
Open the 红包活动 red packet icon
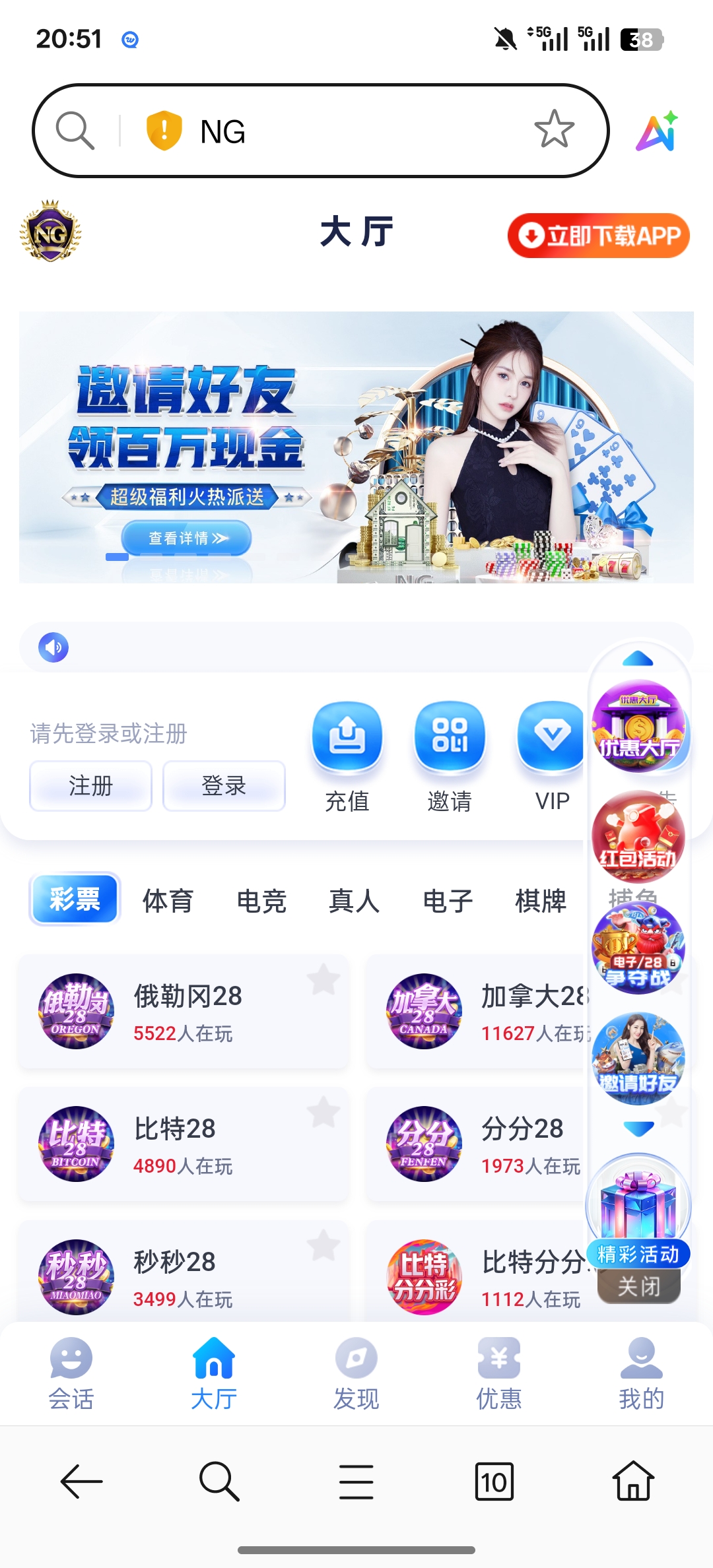coord(638,838)
